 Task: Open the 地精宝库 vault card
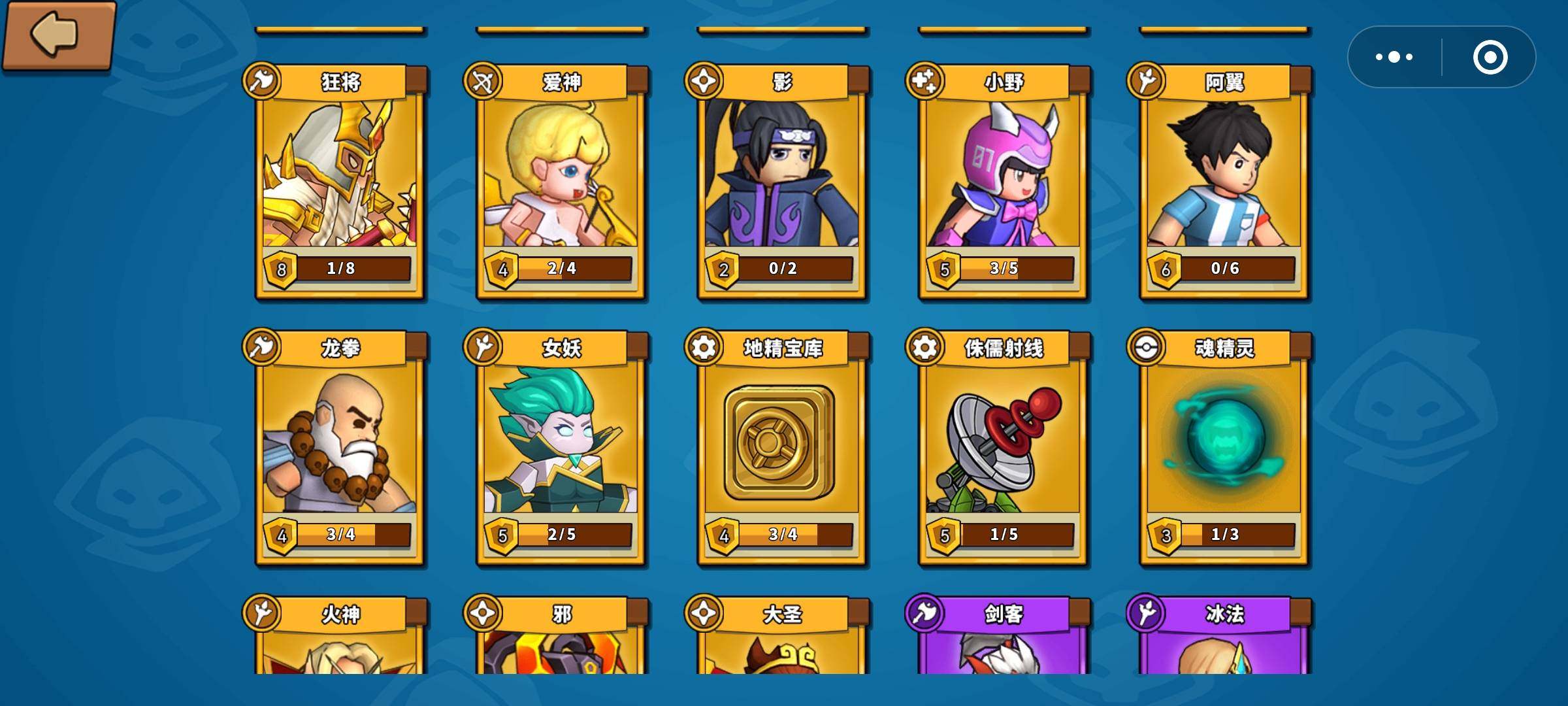(781, 446)
